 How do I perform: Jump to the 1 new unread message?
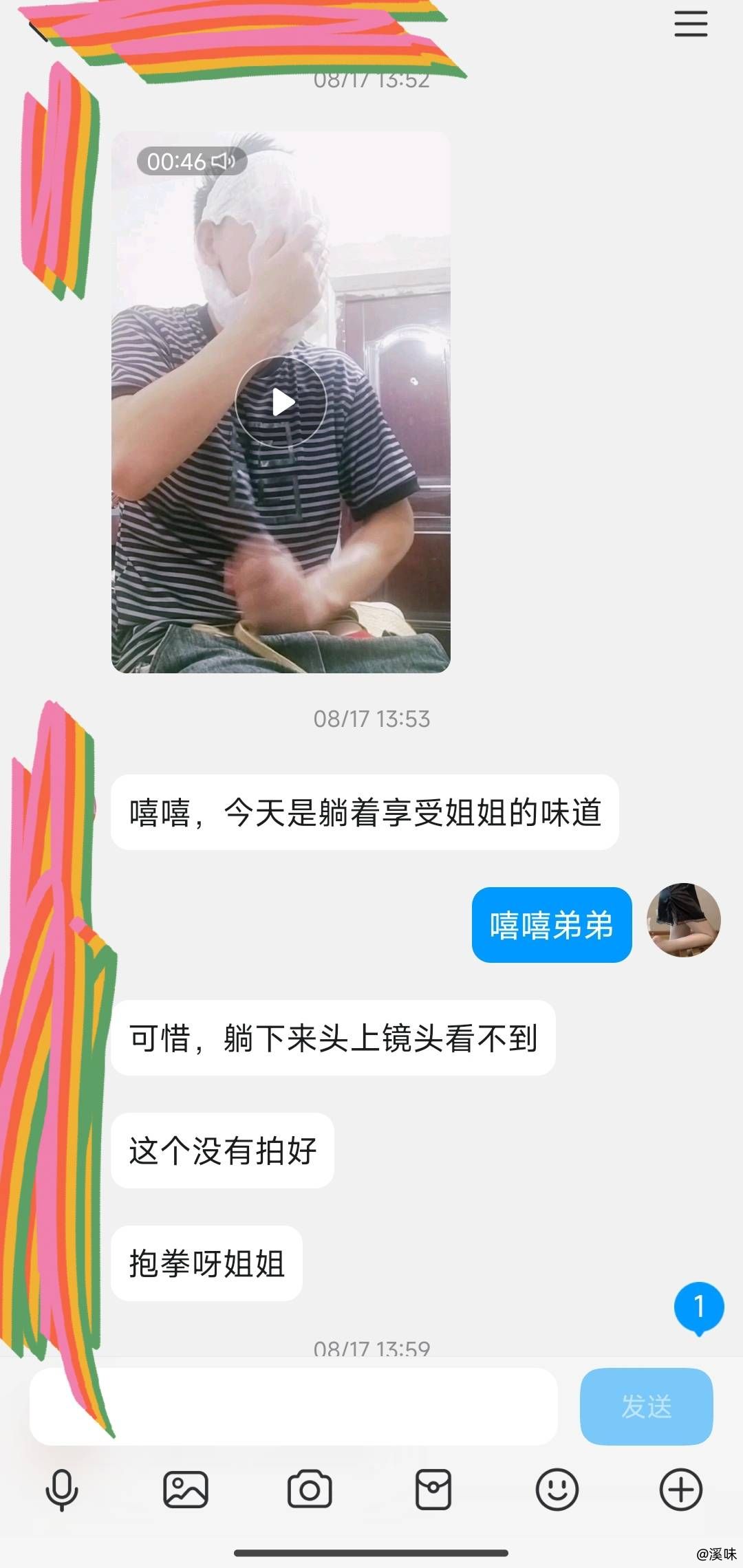point(699,1307)
